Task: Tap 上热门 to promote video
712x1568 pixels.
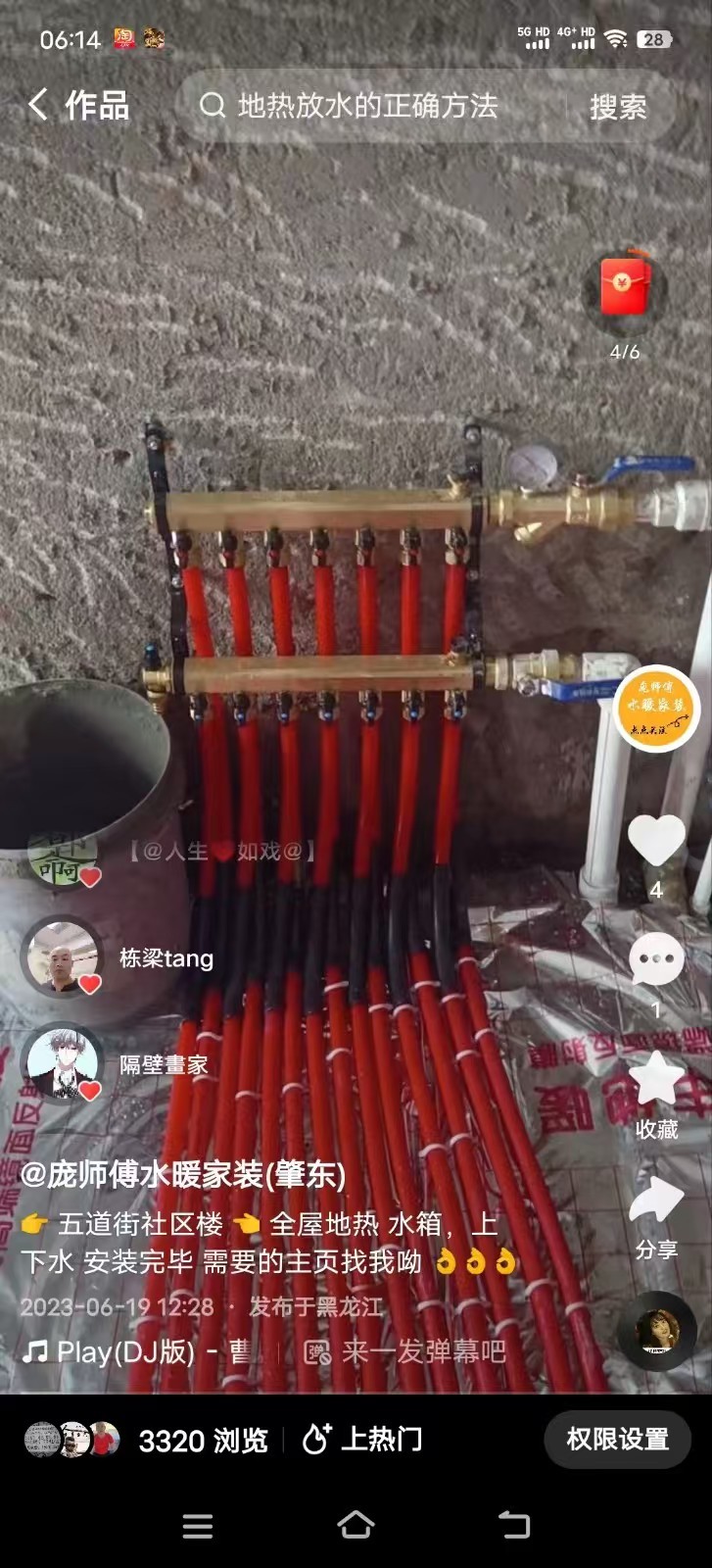Action: pyautogui.click(x=362, y=1440)
